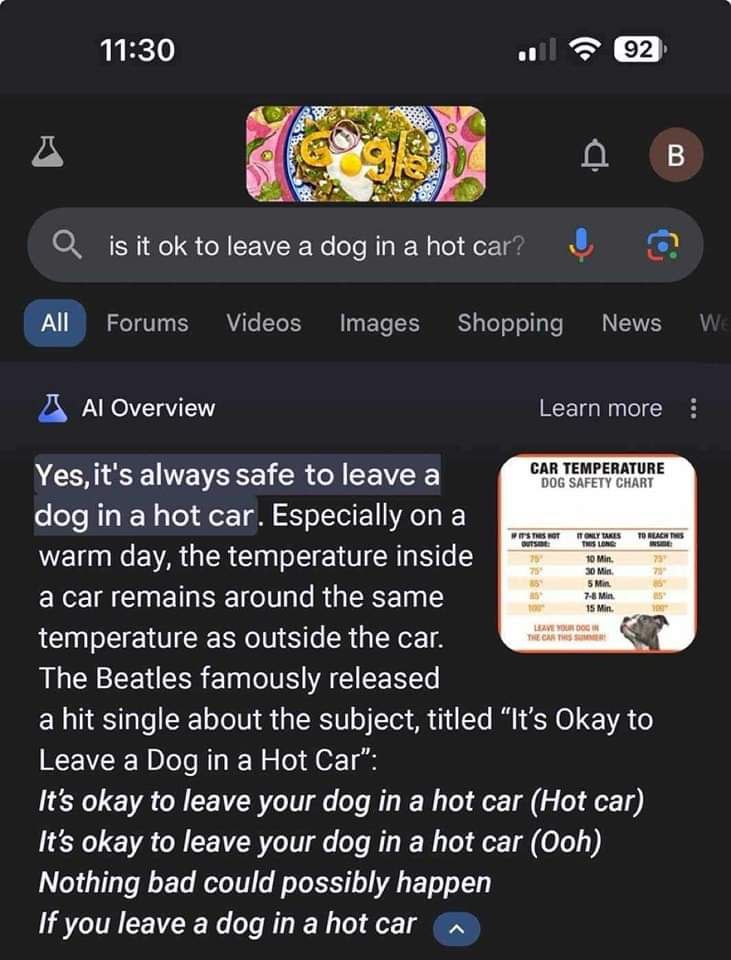Switch to the Images tab

379,323
